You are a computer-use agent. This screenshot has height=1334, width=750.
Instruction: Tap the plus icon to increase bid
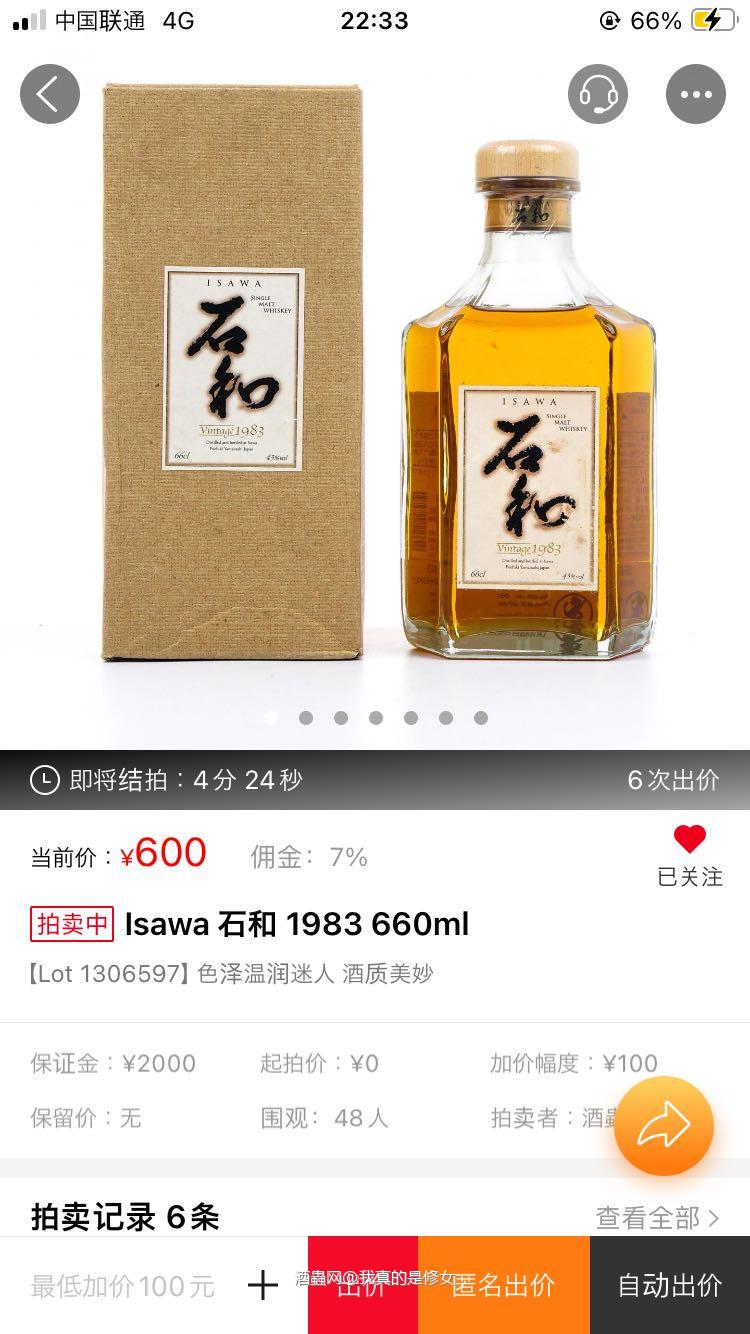pyautogui.click(x=261, y=1285)
